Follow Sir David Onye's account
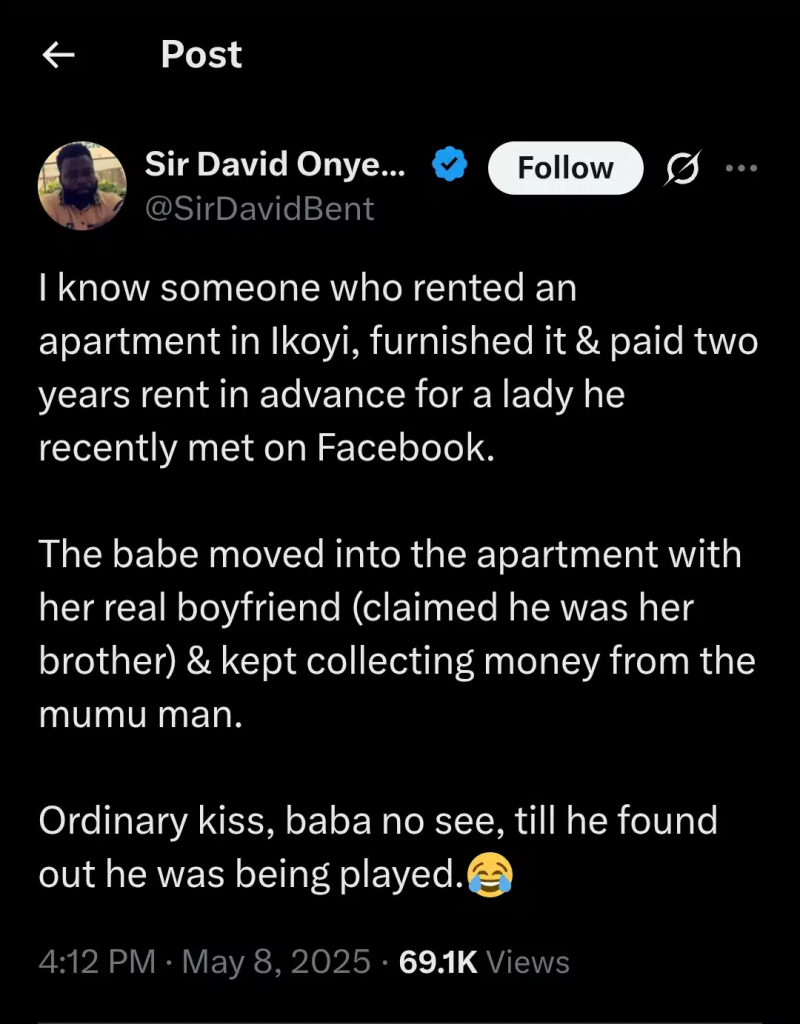The height and width of the screenshot is (1024, 800). [x=565, y=168]
